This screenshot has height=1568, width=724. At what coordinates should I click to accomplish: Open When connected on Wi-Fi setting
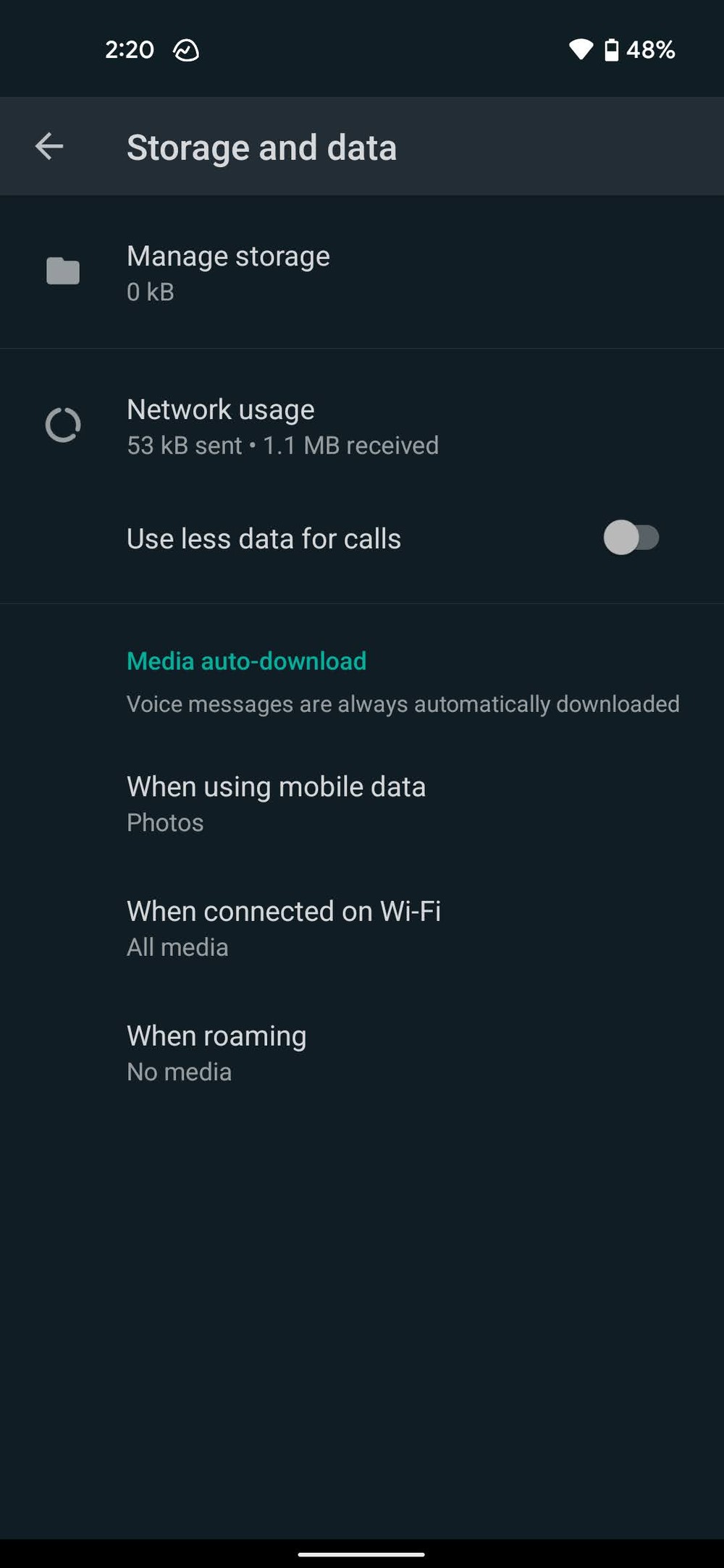click(x=283, y=928)
